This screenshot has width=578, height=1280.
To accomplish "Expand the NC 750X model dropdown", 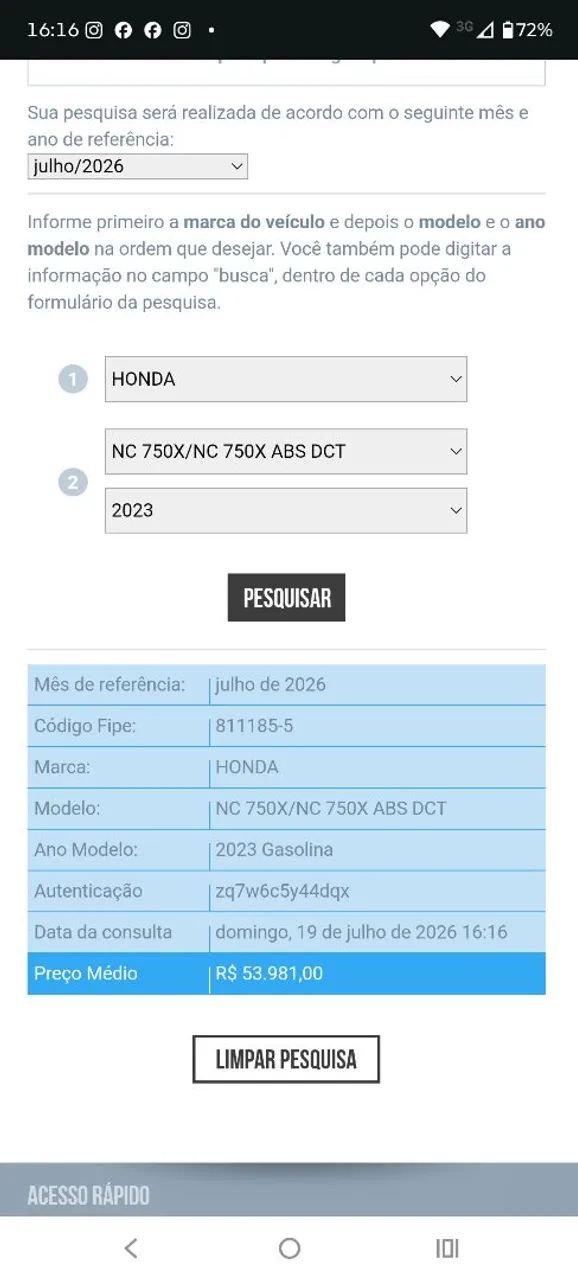I will pyautogui.click(x=286, y=451).
